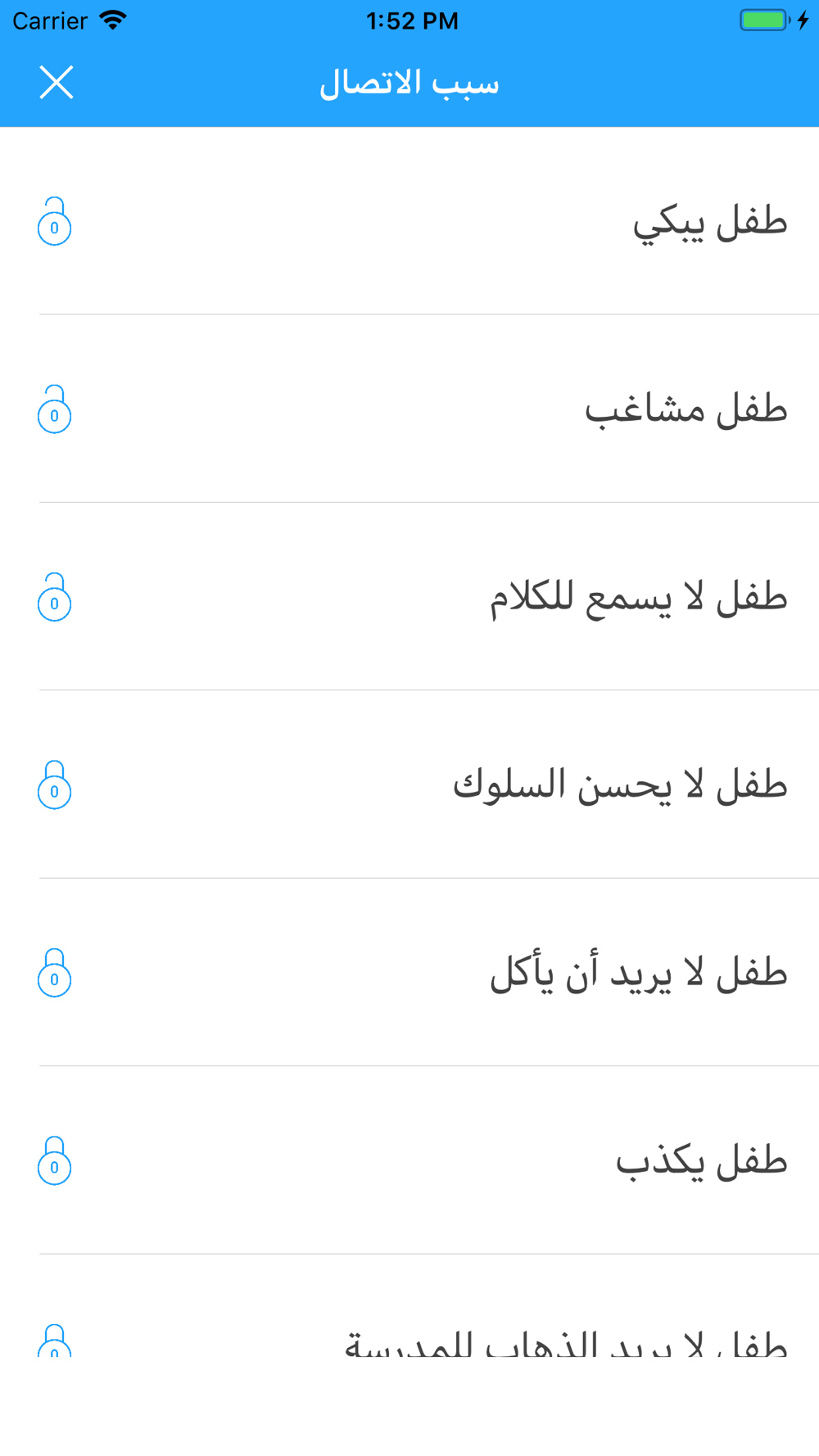Screen dimensions: 819x1456
Task: Choose طفل لا يريد الذهاب للمدرسة
Action: pyautogui.click(x=409, y=1306)
